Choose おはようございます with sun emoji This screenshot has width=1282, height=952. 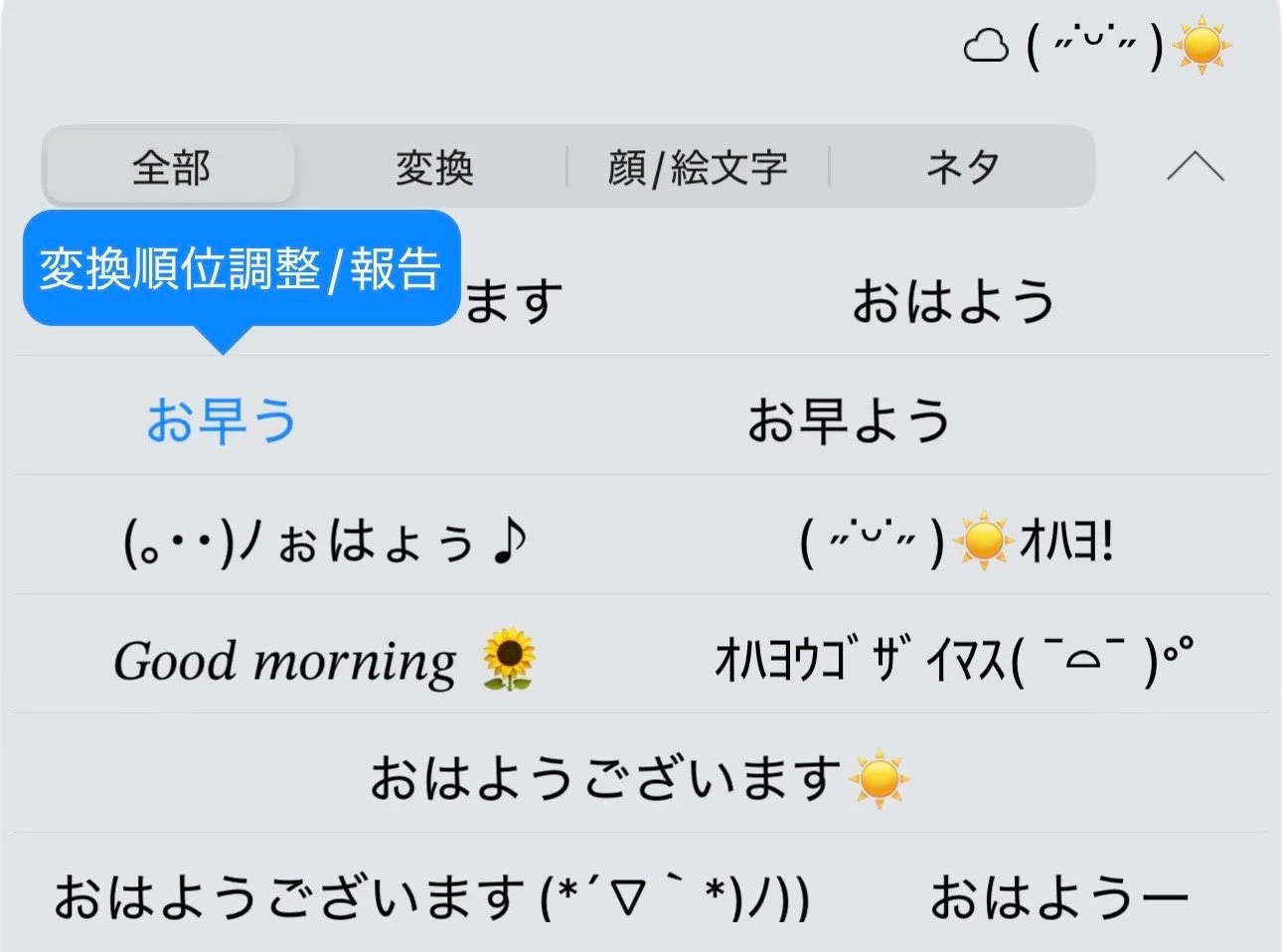tap(639, 778)
